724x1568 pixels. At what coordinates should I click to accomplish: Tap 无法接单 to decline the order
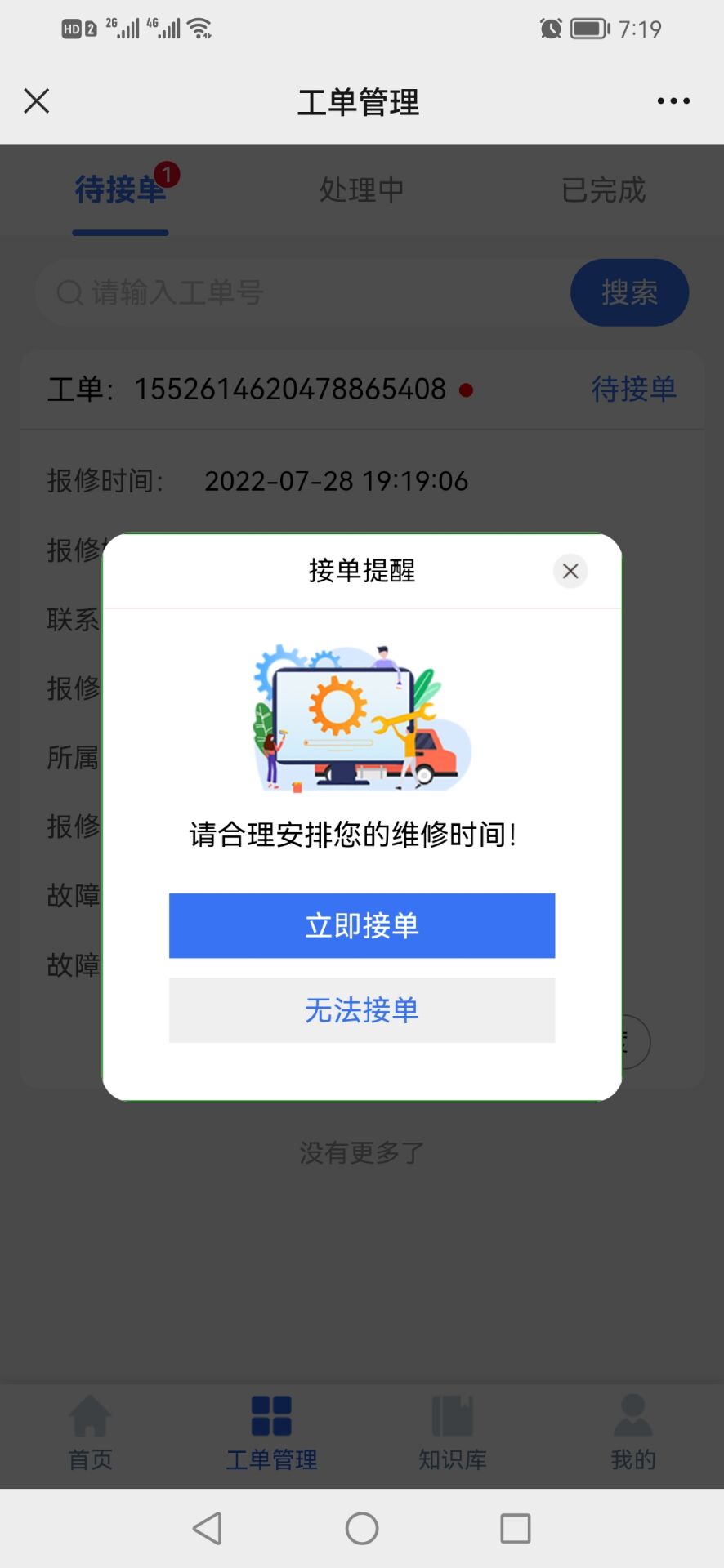pyautogui.click(x=361, y=1010)
